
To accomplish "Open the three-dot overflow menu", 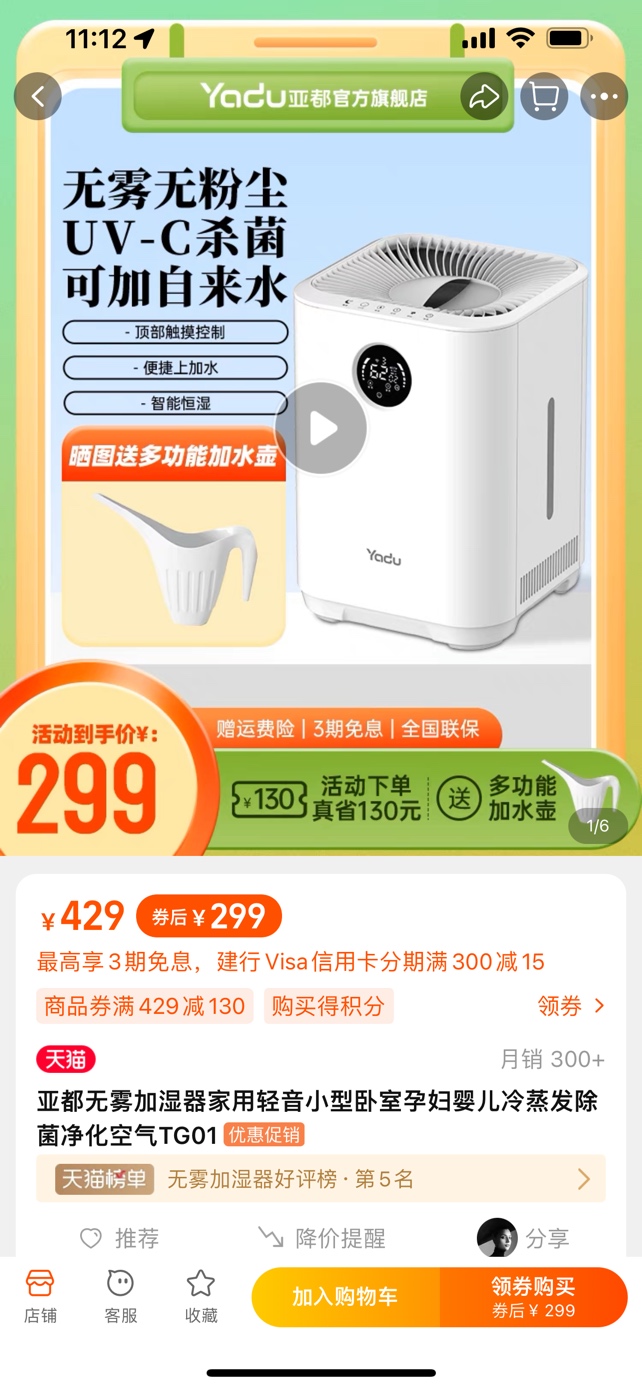I will coord(604,97).
